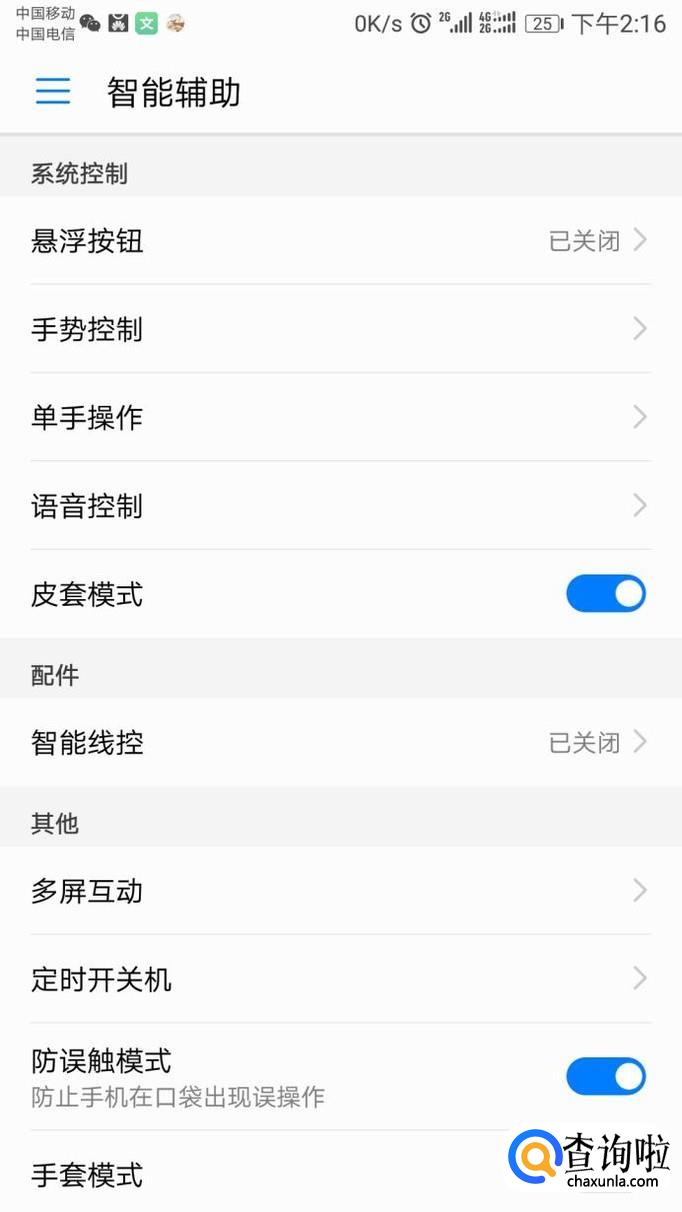The width and height of the screenshot is (682, 1212).
Task: Open the hamburger drawer menu
Action: click(53, 92)
